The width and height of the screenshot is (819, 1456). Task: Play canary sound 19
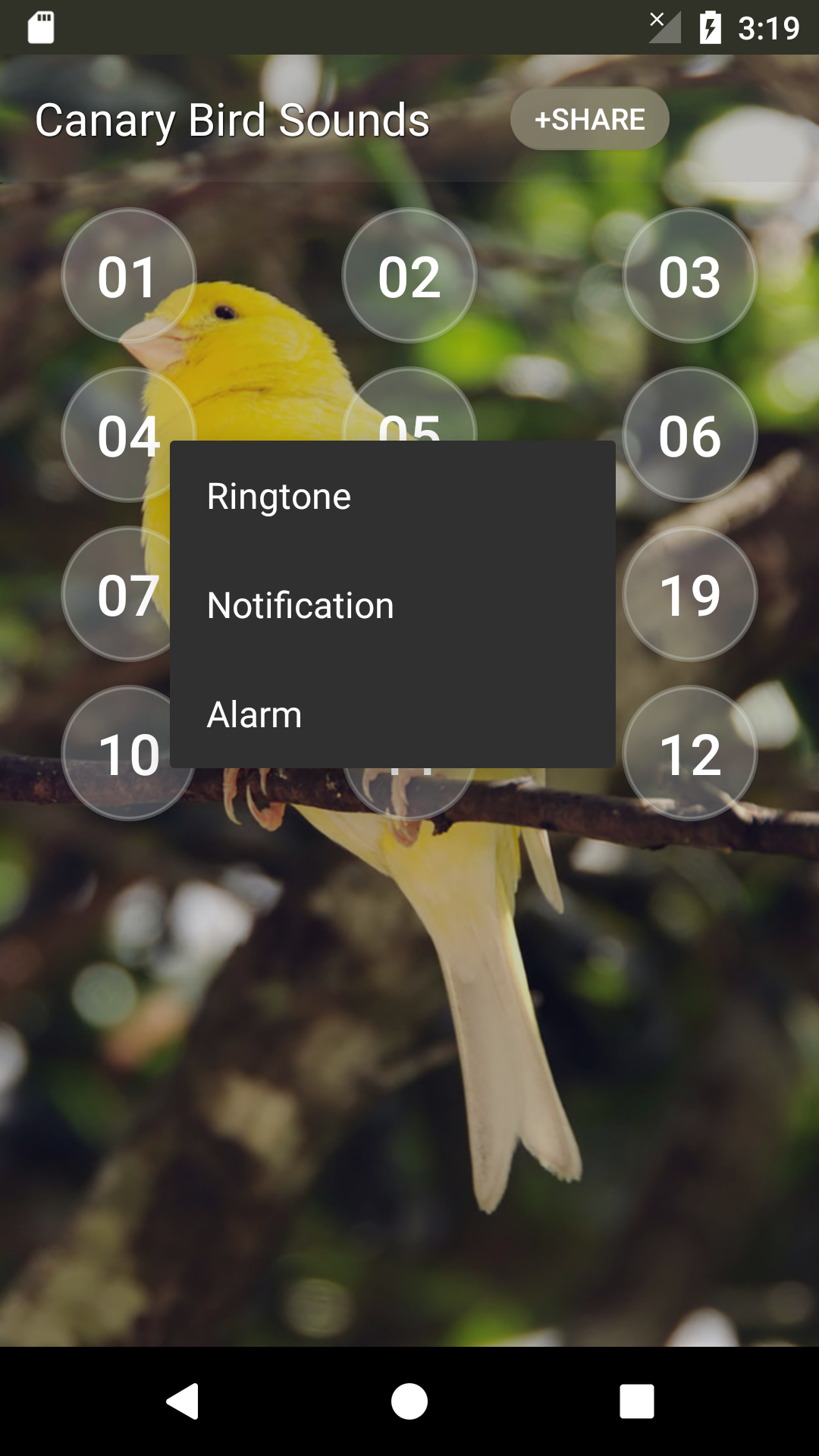tap(689, 595)
